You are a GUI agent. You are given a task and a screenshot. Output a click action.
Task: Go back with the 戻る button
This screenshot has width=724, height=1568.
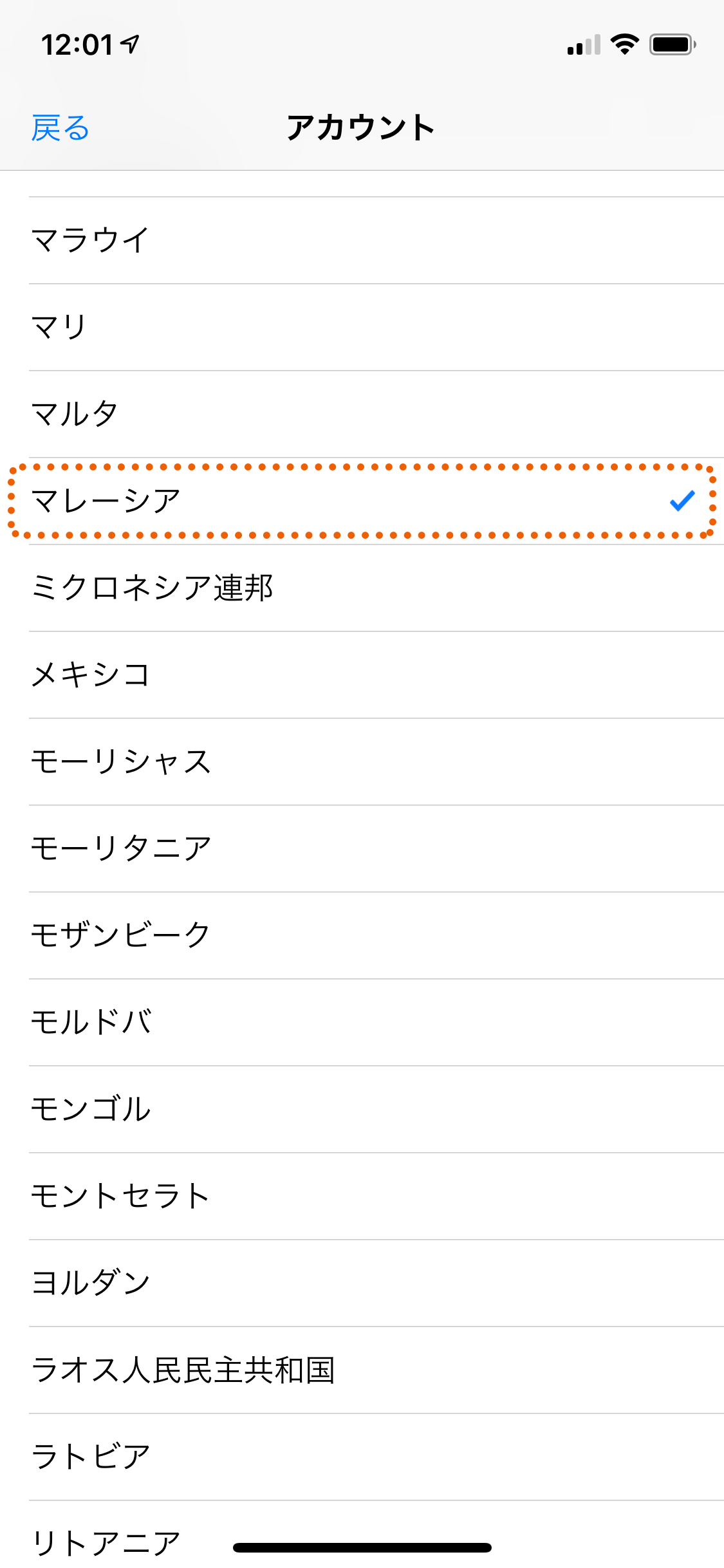point(60,128)
